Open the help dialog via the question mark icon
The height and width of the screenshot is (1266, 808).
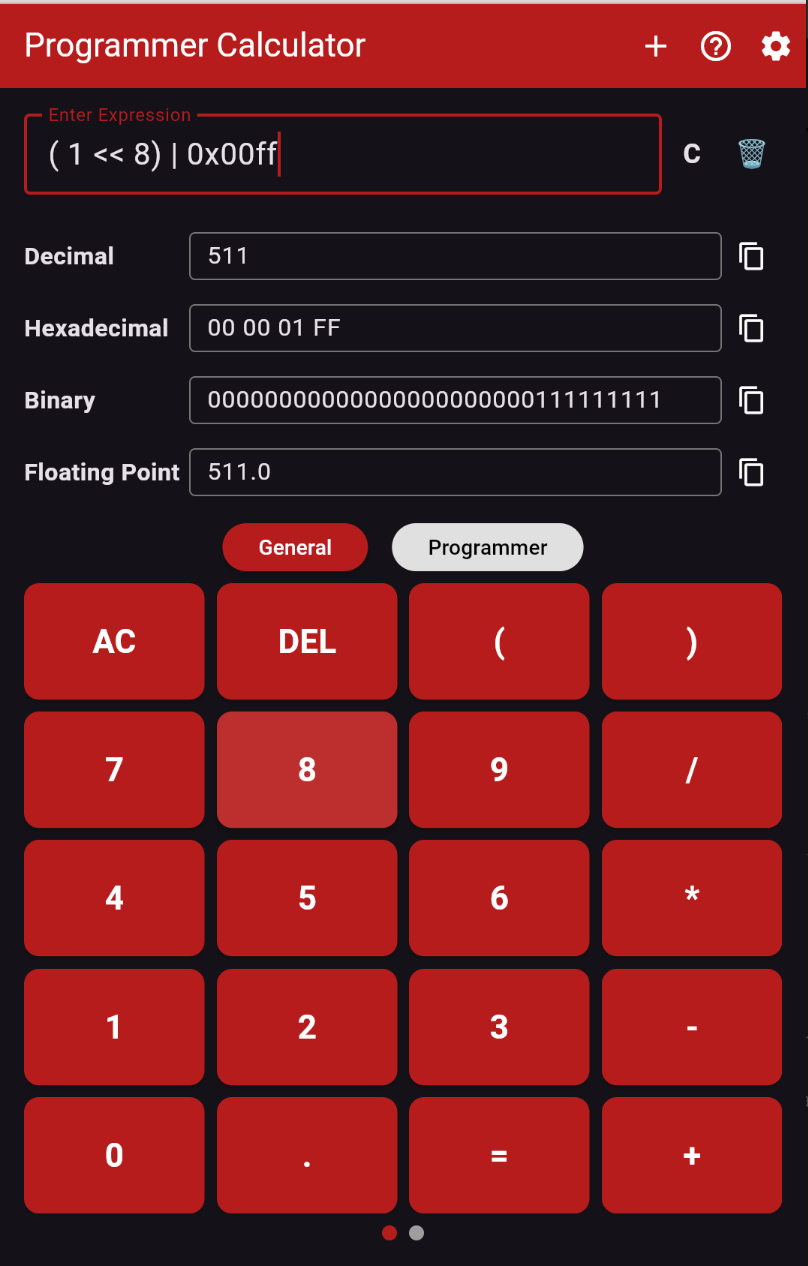point(716,45)
